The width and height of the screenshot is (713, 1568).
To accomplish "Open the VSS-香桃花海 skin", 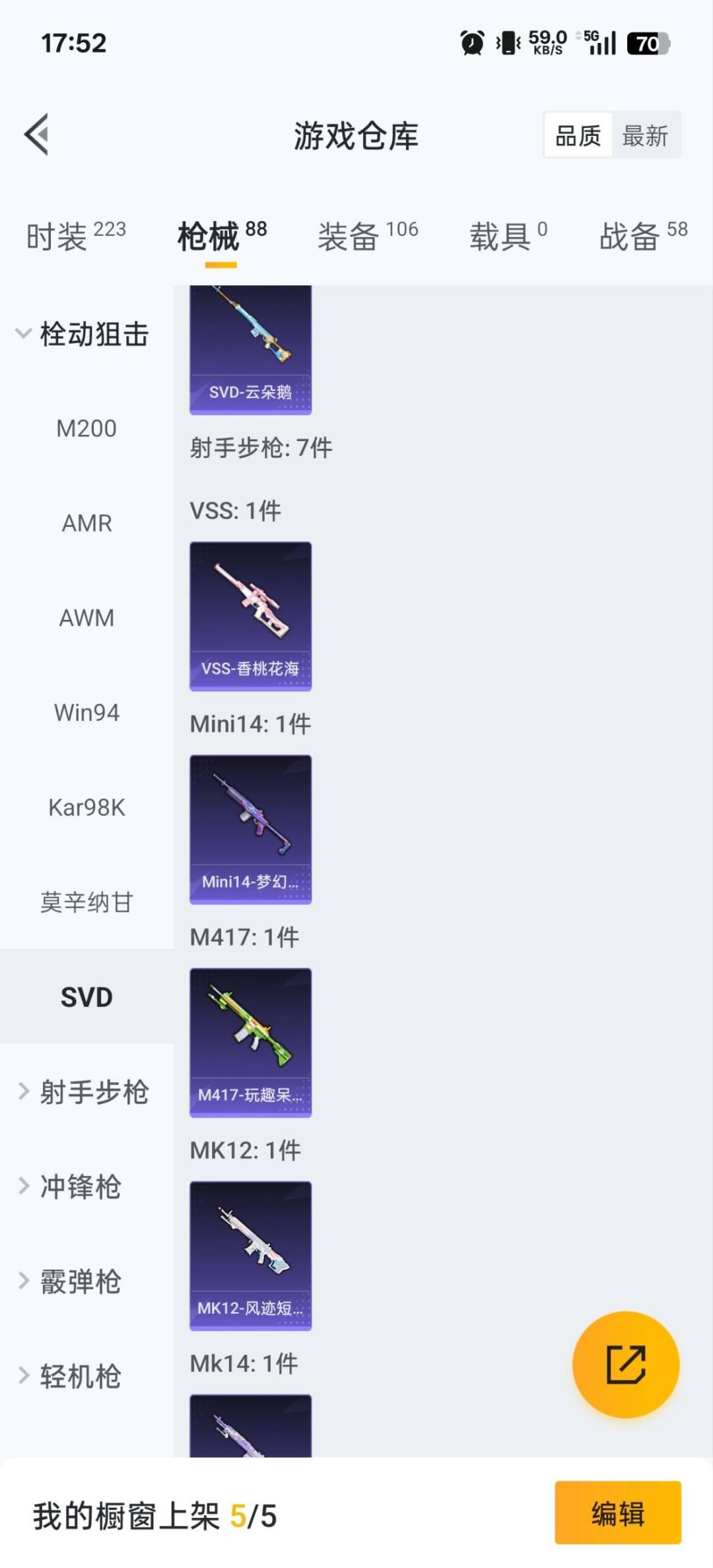I will (250, 614).
